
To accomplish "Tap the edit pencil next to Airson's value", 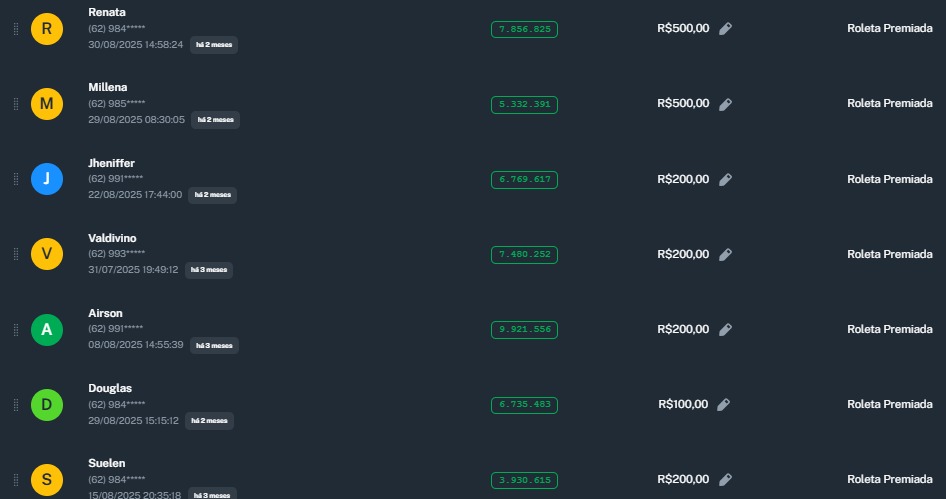I will point(726,329).
